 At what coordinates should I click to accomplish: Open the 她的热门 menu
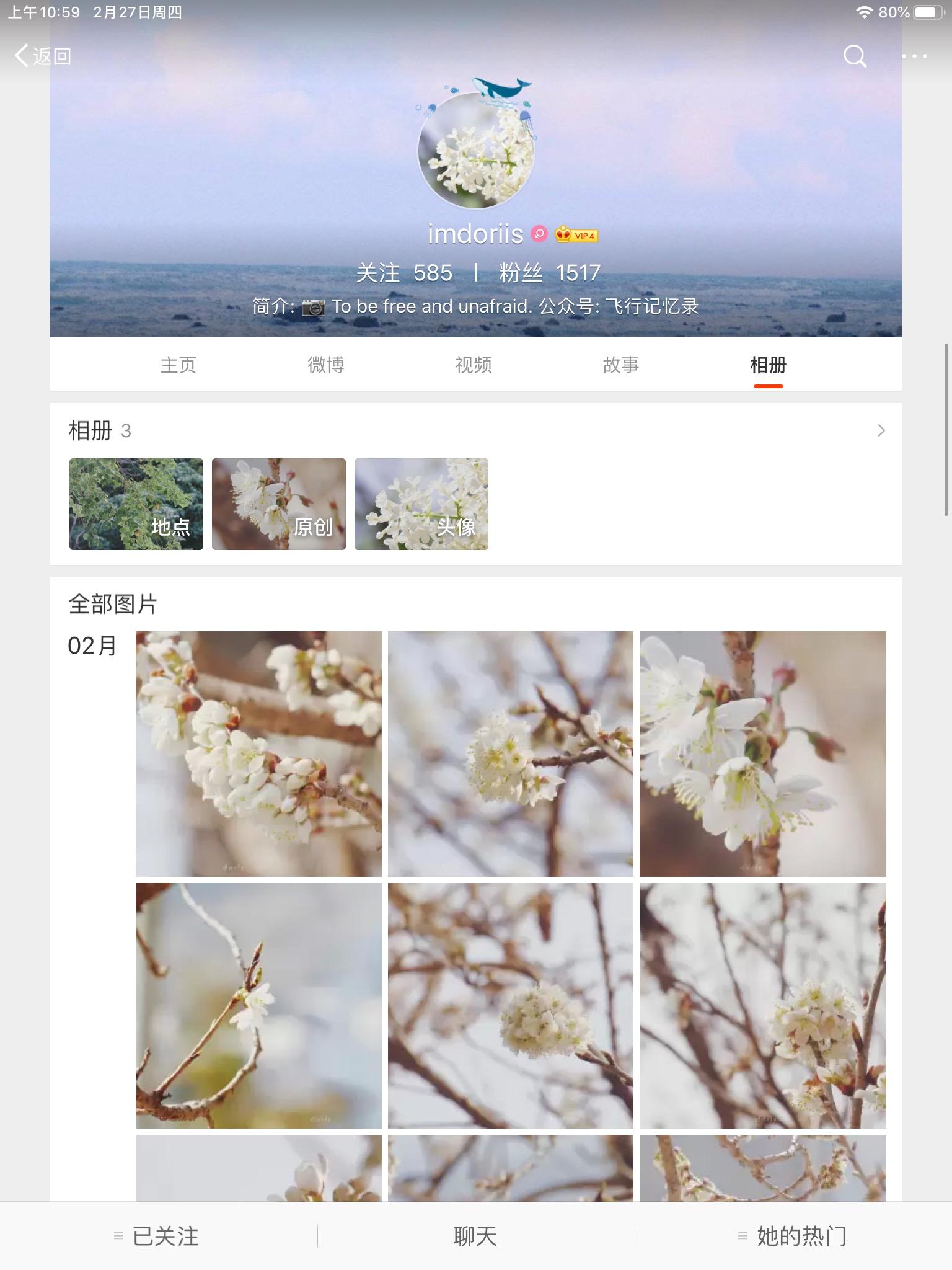(x=793, y=1236)
